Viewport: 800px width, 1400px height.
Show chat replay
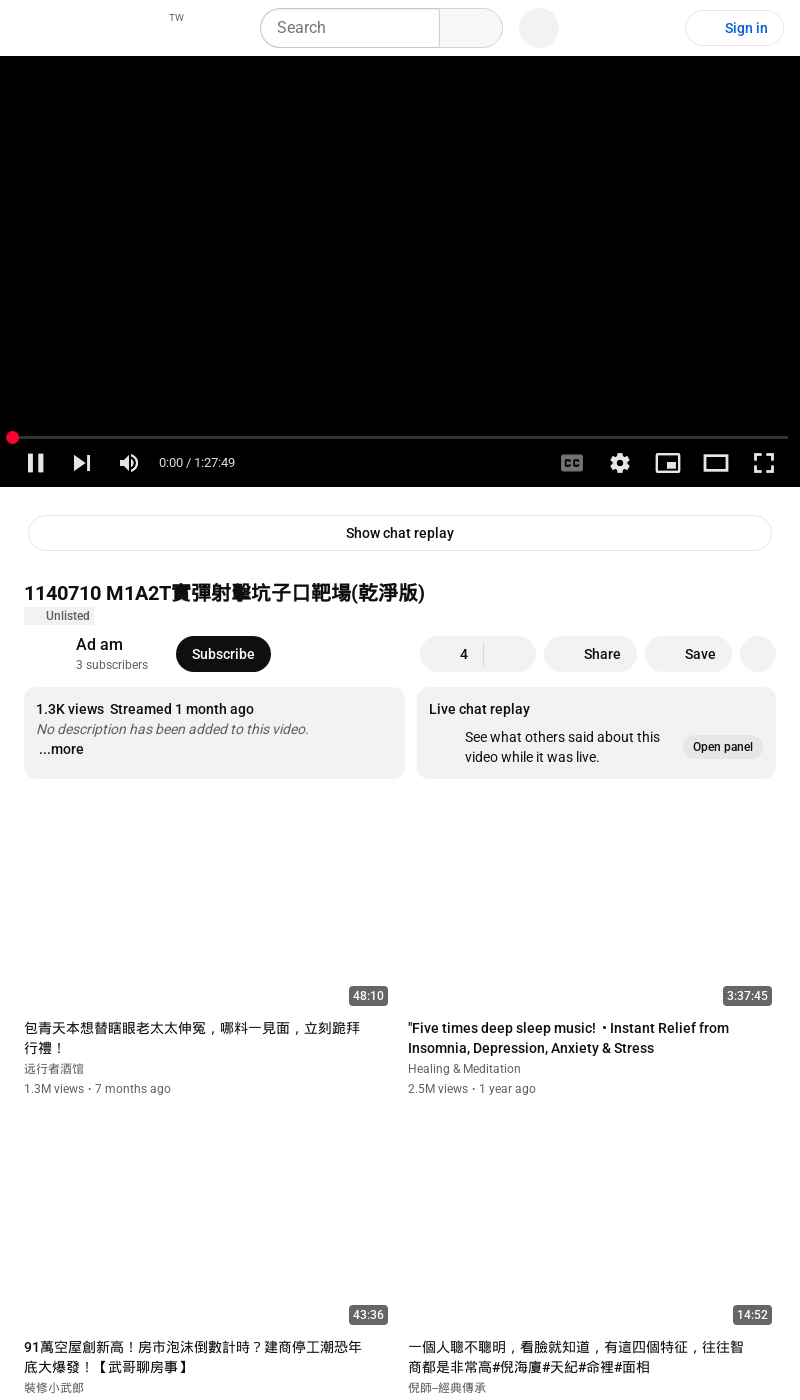400,533
